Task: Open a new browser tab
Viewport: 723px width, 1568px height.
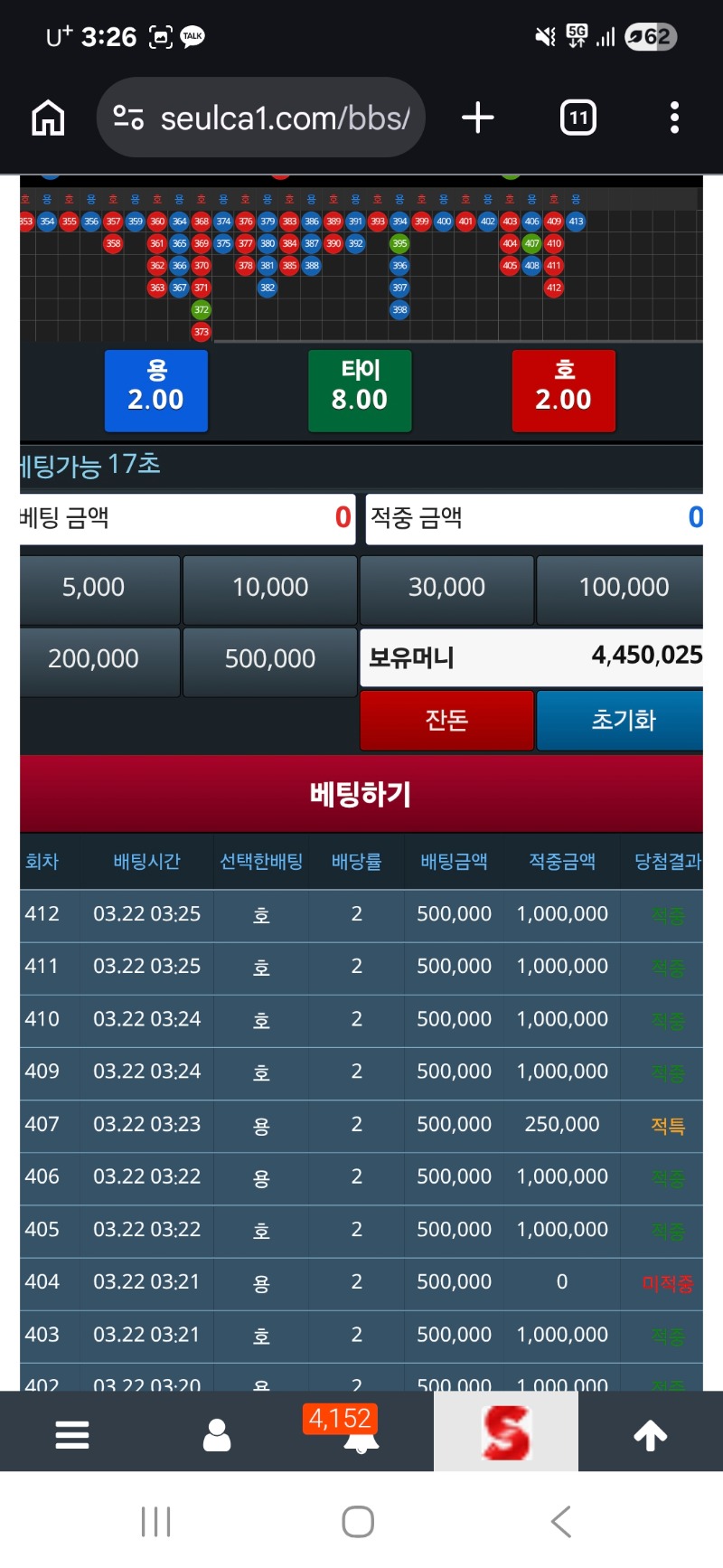Action: click(478, 118)
